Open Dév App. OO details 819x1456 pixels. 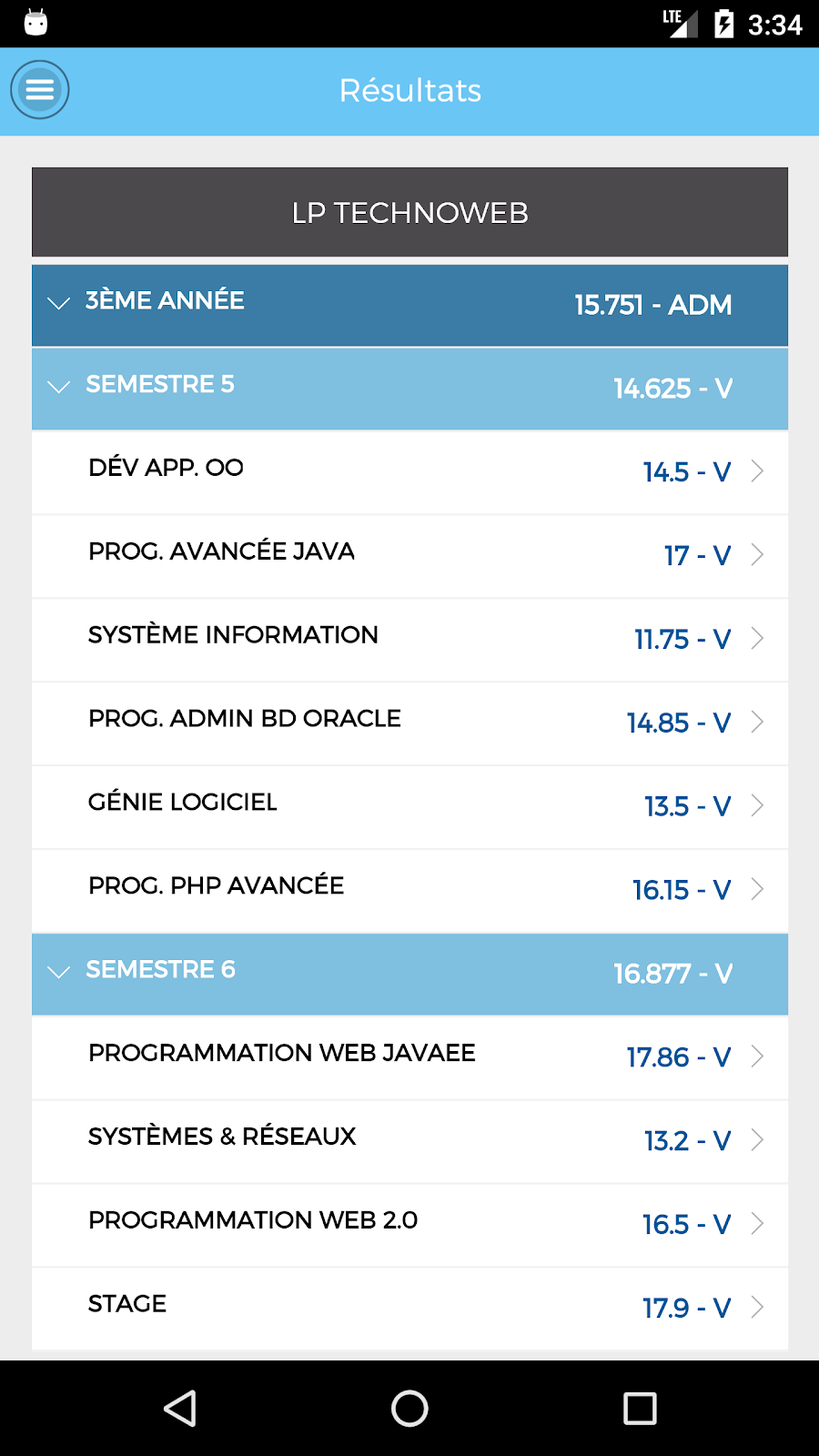click(x=409, y=472)
